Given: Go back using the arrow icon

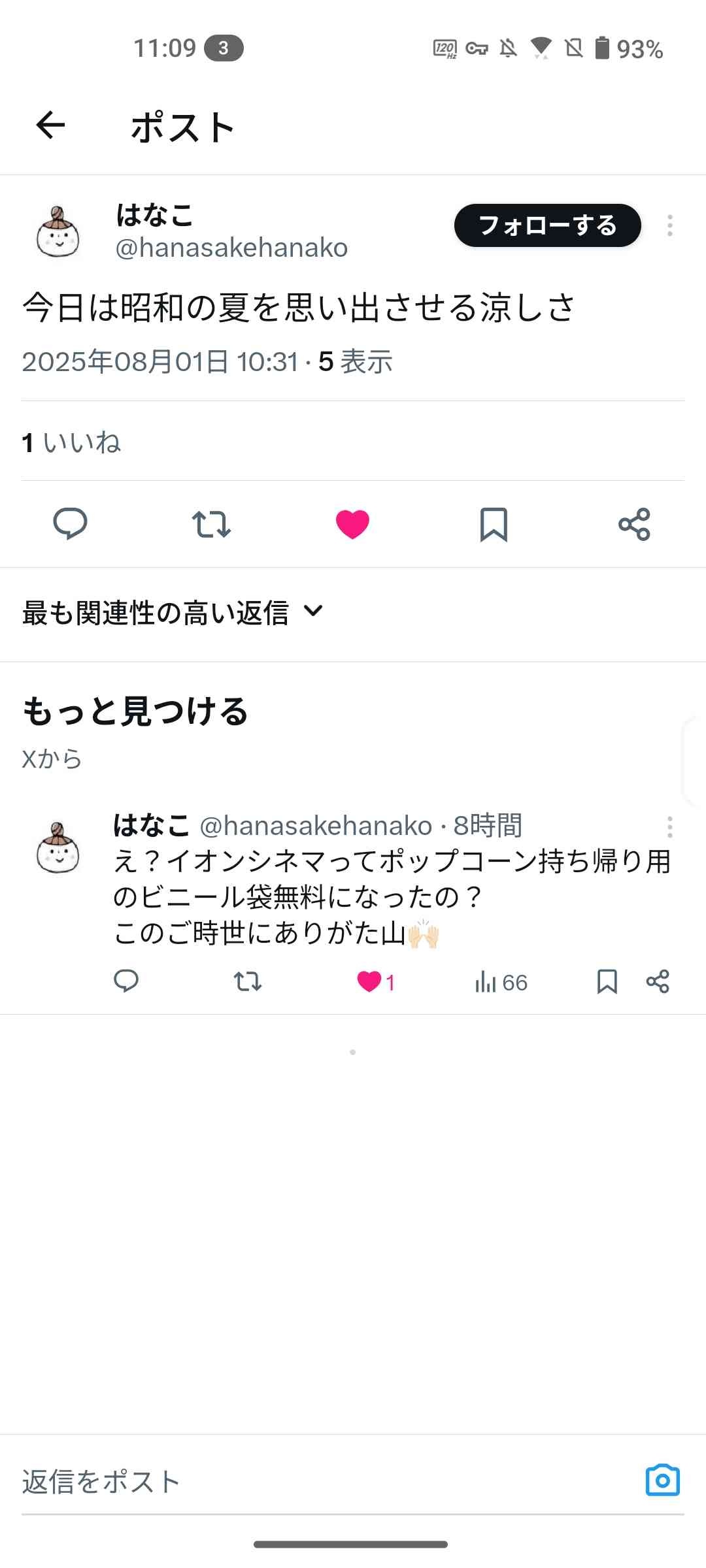Looking at the screenshot, I should click(x=50, y=125).
